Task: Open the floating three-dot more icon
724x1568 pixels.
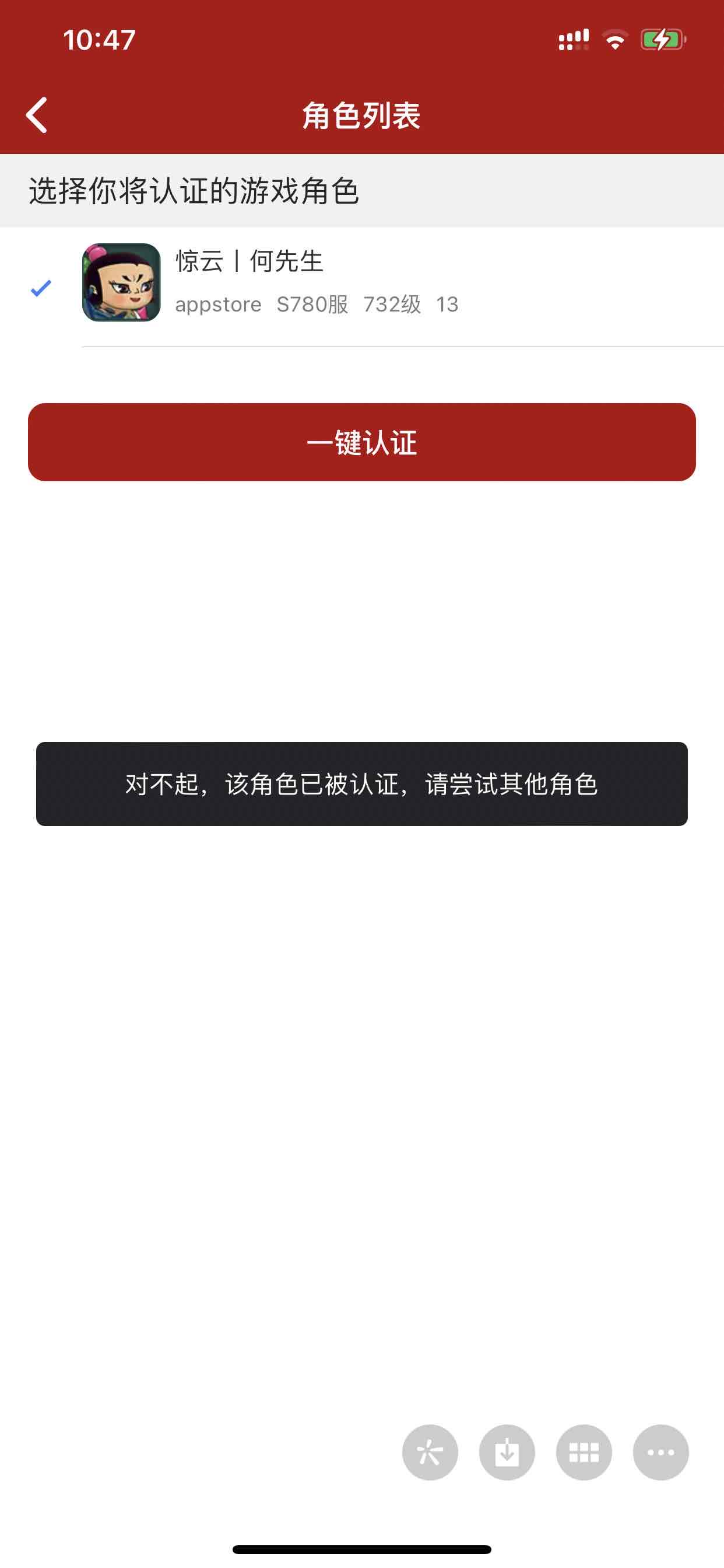Action: click(x=660, y=1452)
